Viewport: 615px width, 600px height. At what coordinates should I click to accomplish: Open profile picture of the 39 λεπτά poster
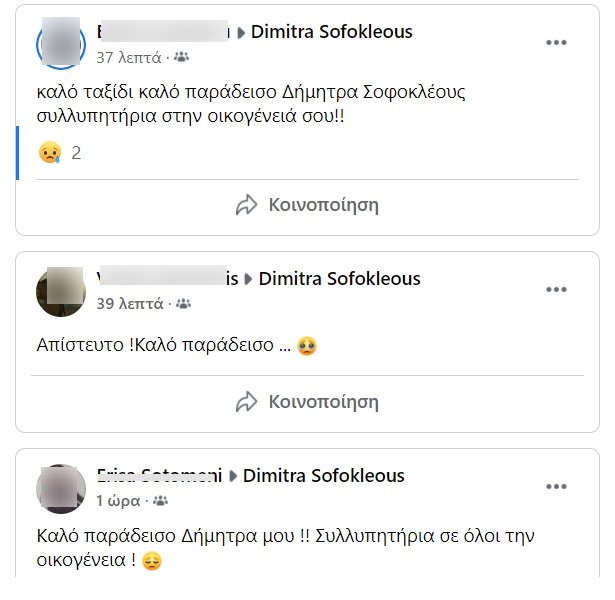tap(60, 290)
